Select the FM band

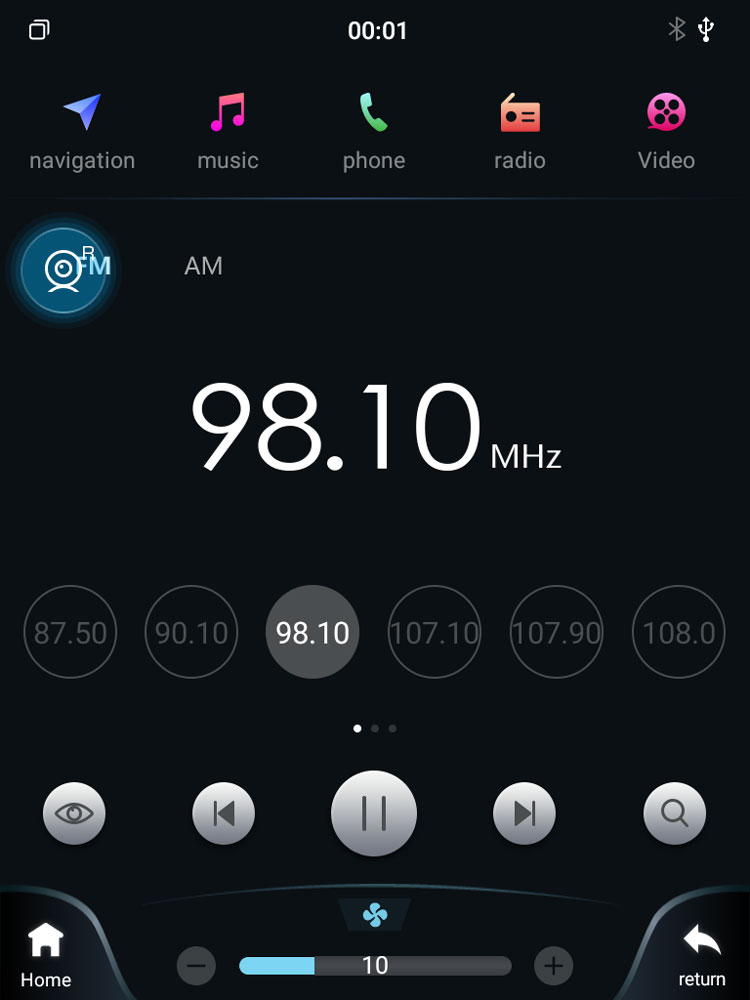coord(64,269)
